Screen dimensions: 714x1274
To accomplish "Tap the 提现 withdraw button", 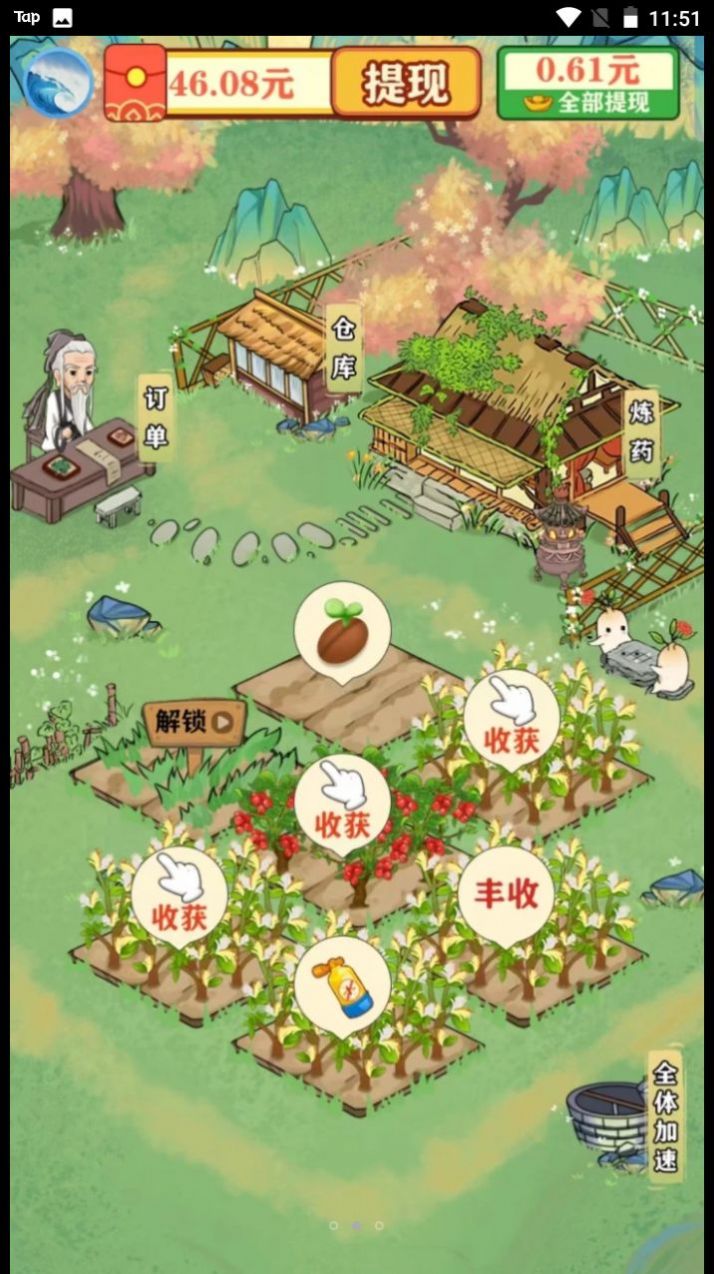I will [x=406, y=84].
